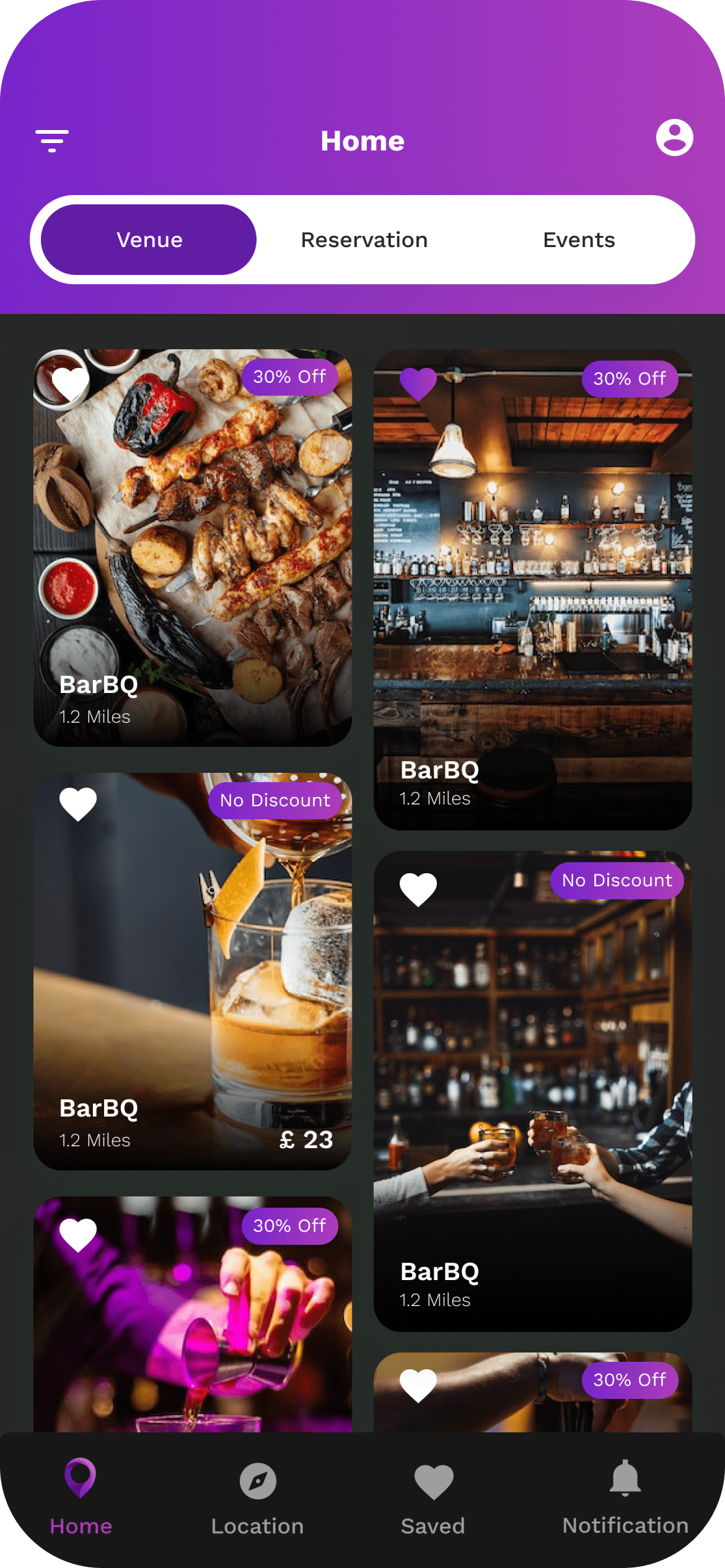Open the filter options icon
This screenshot has height=1568, width=725.
coord(52,141)
